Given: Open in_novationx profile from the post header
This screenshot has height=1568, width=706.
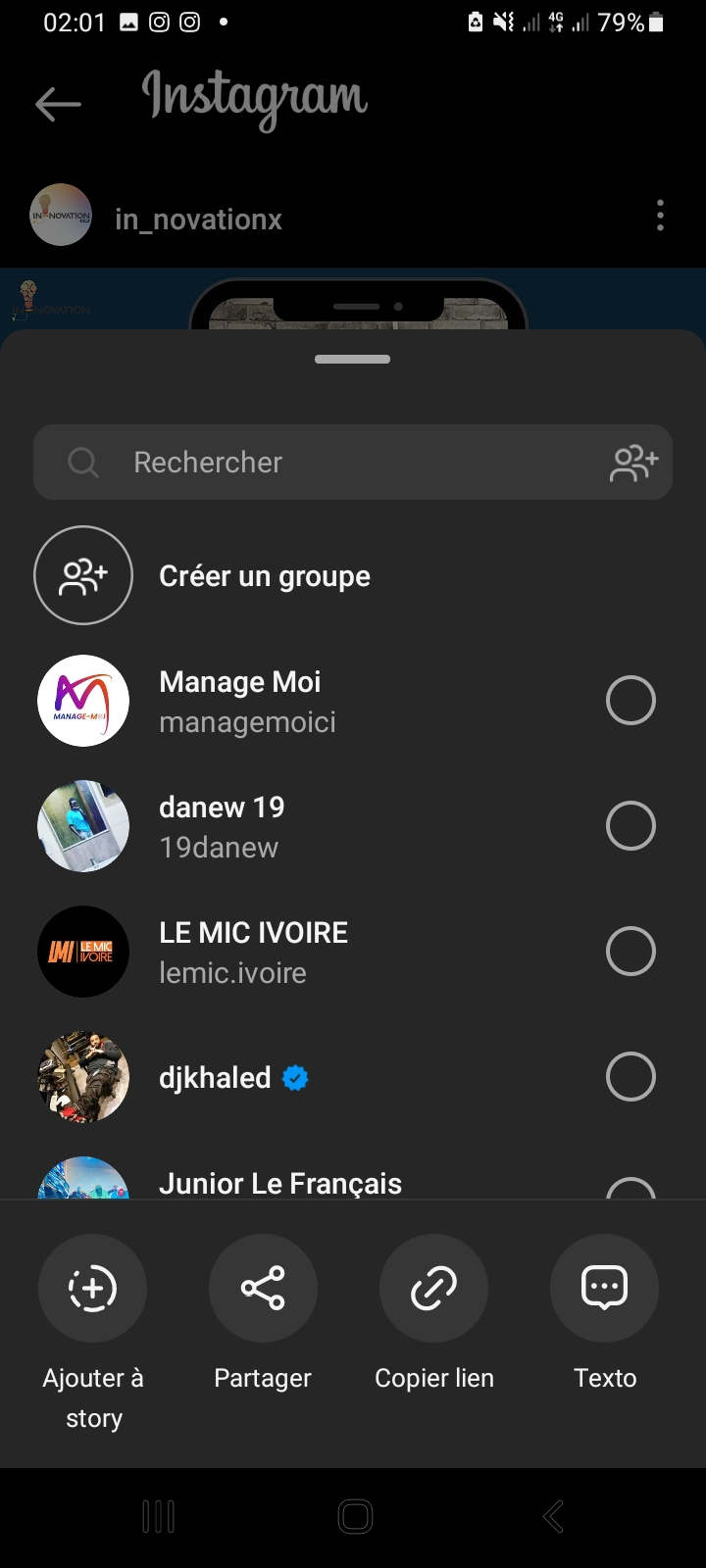Looking at the screenshot, I should 198,220.
